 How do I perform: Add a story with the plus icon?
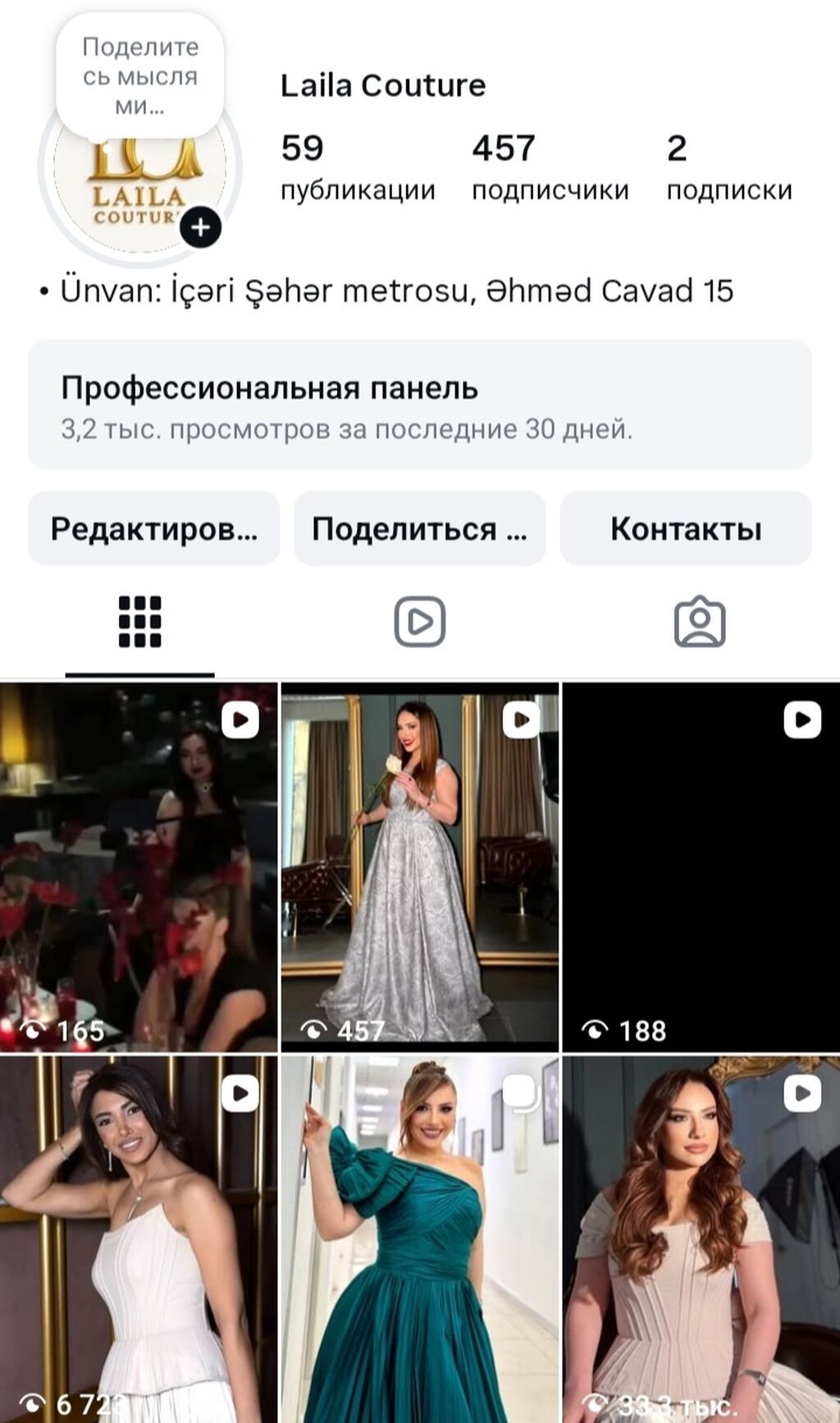201,227
